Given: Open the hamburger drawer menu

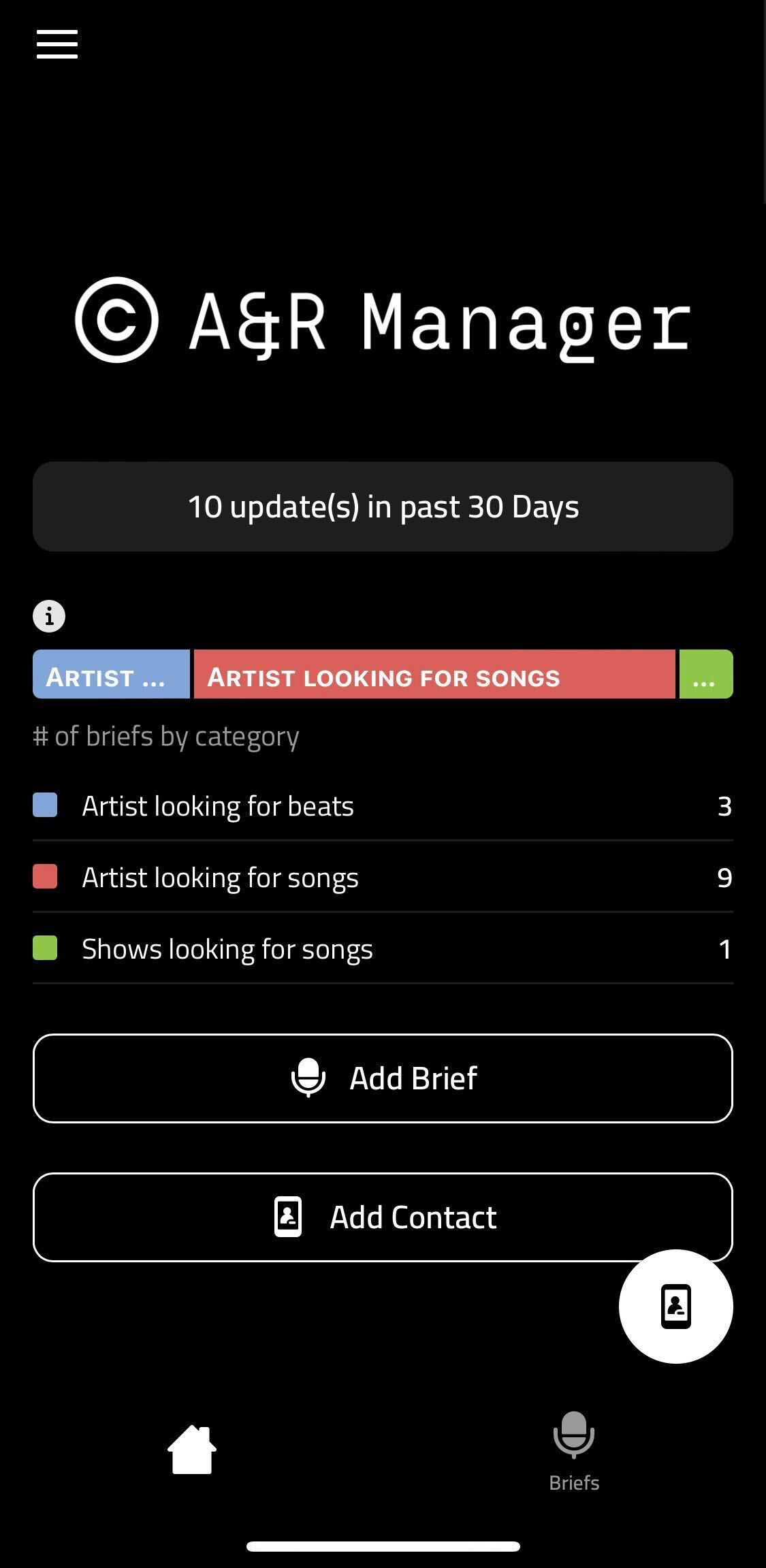Looking at the screenshot, I should 57,44.
